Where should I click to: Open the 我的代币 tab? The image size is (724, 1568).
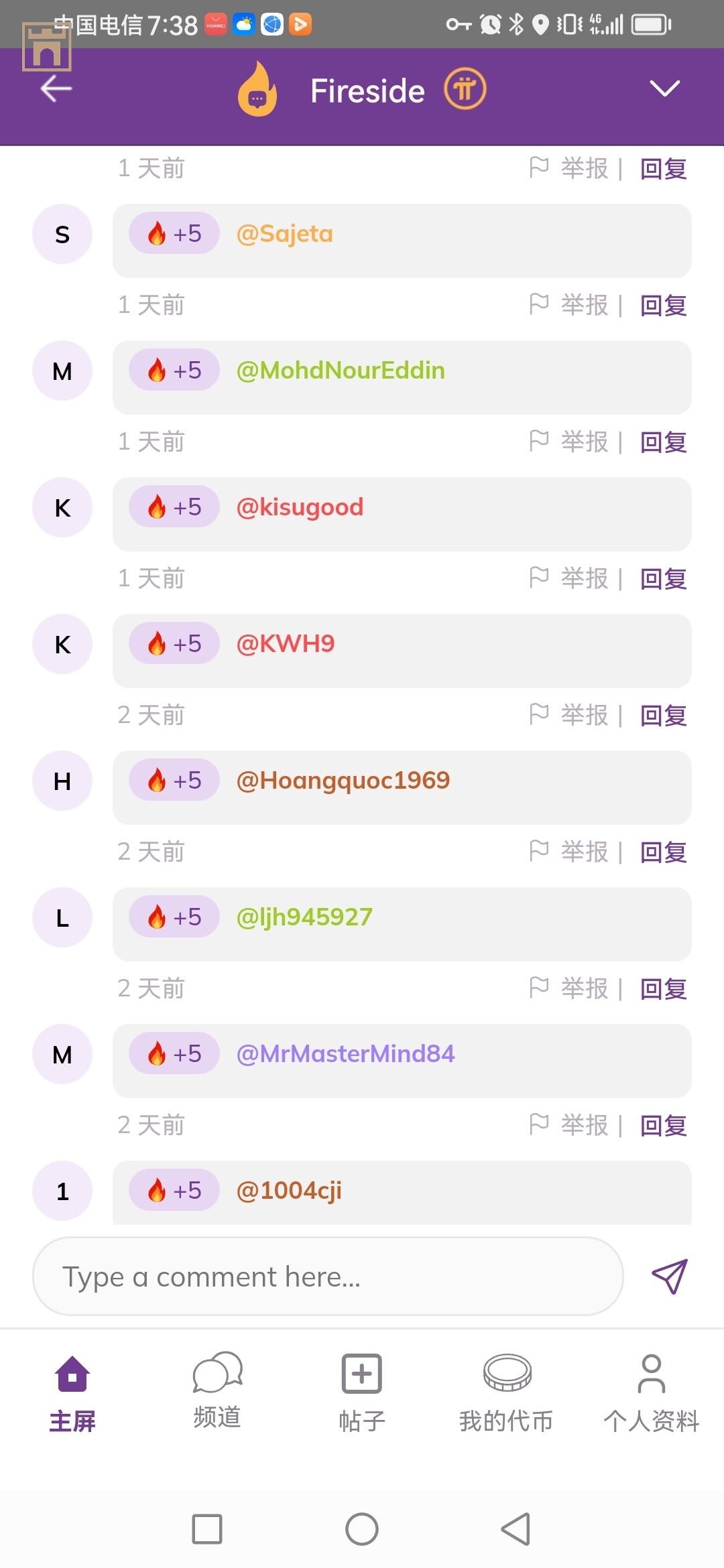click(x=507, y=1390)
